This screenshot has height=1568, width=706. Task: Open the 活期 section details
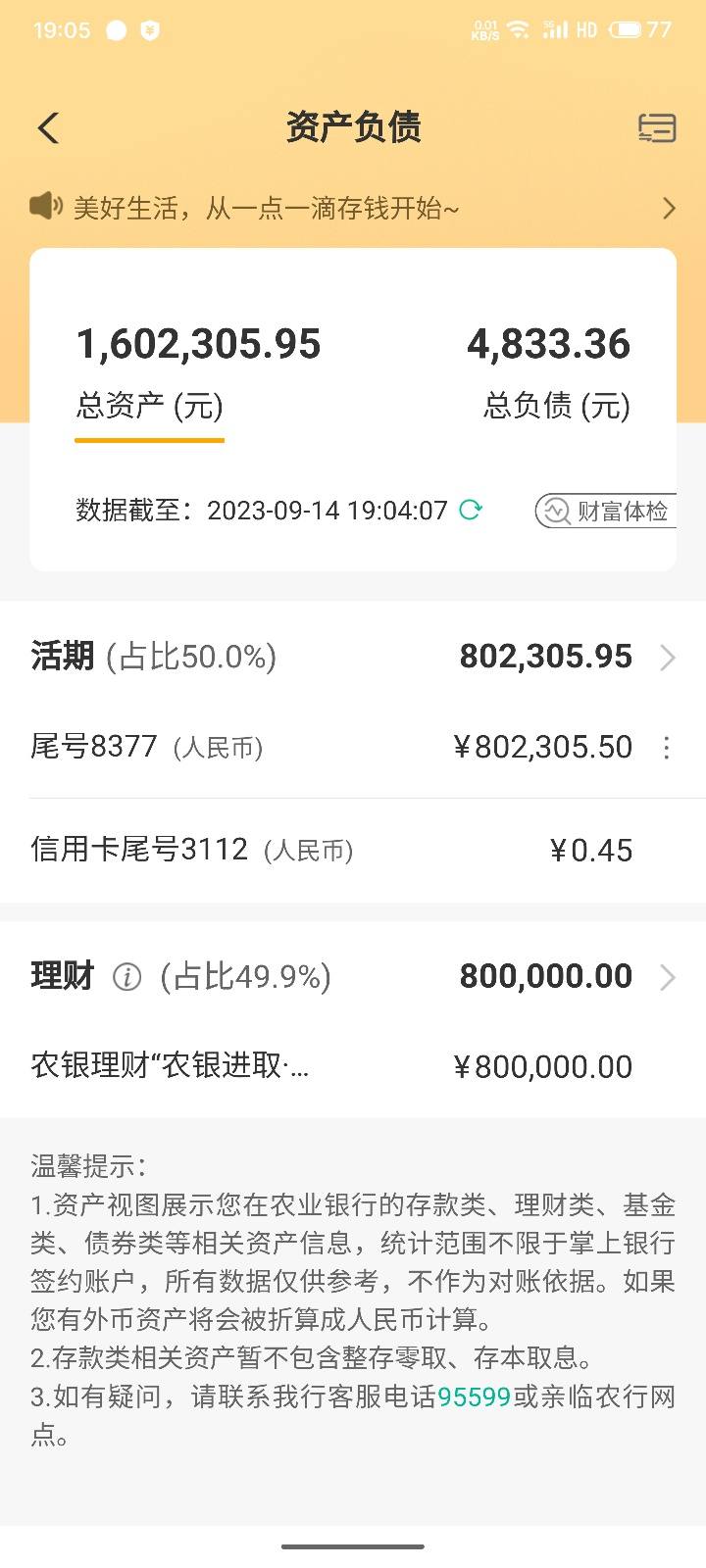click(x=353, y=656)
